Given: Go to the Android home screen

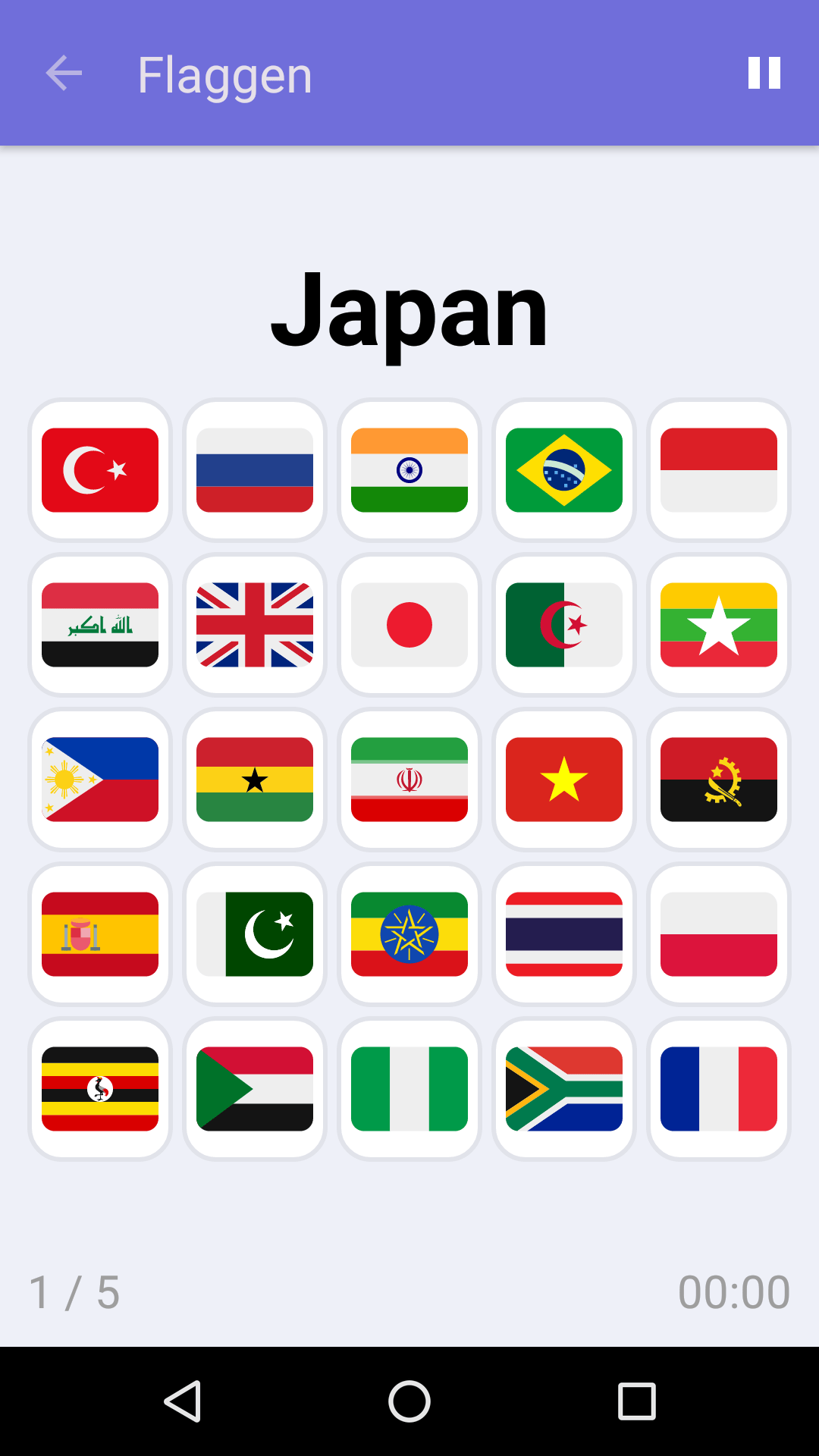Looking at the screenshot, I should (x=409, y=1401).
